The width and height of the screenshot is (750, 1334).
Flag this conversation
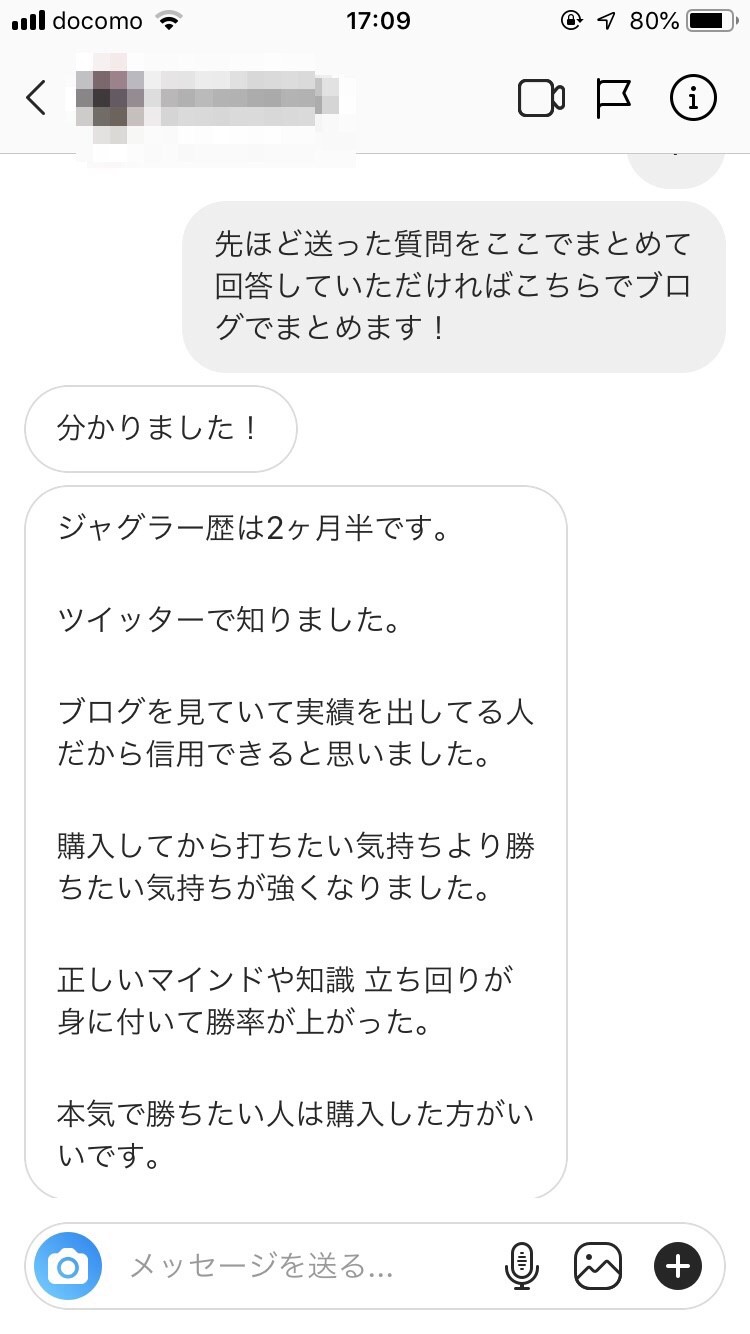pyautogui.click(x=613, y=98)
